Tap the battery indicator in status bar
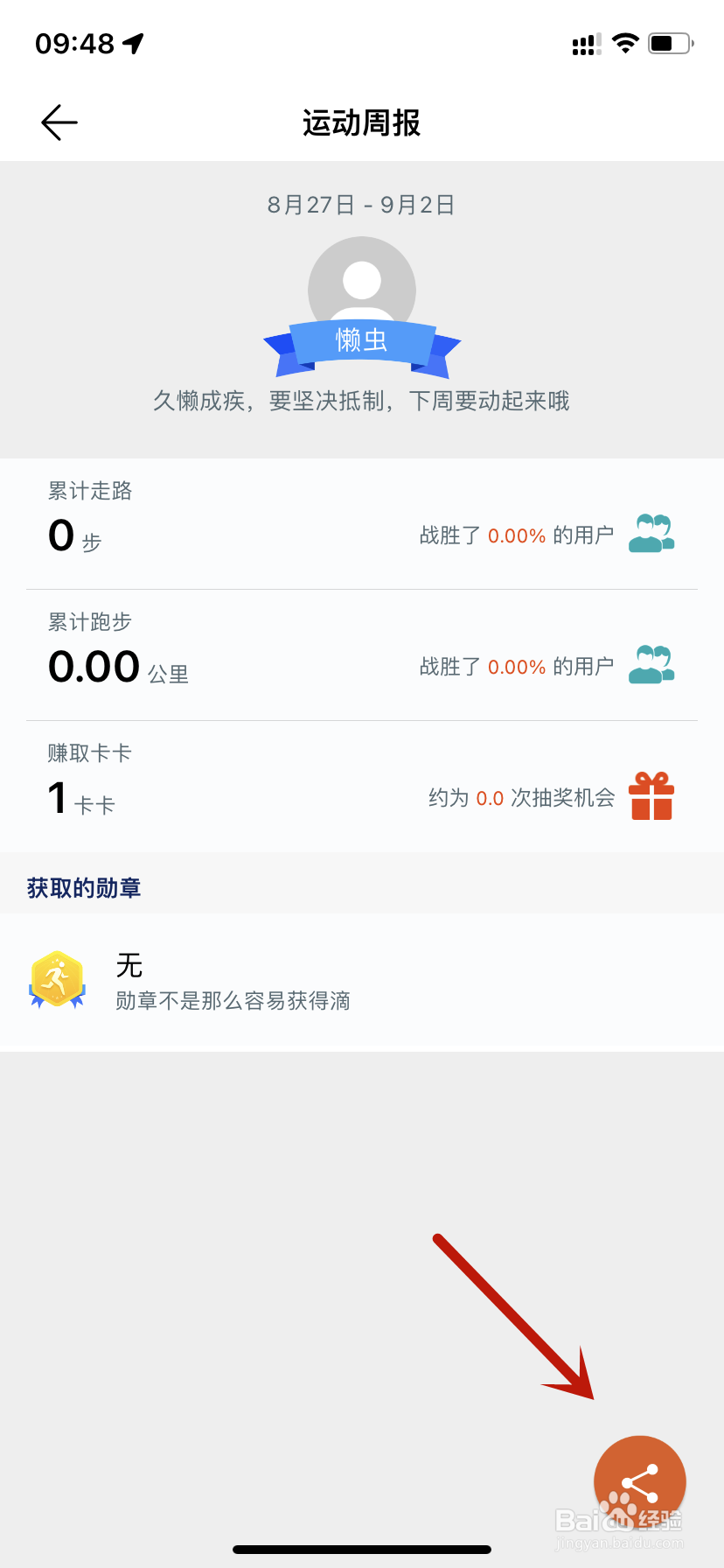 pos(667,42)
